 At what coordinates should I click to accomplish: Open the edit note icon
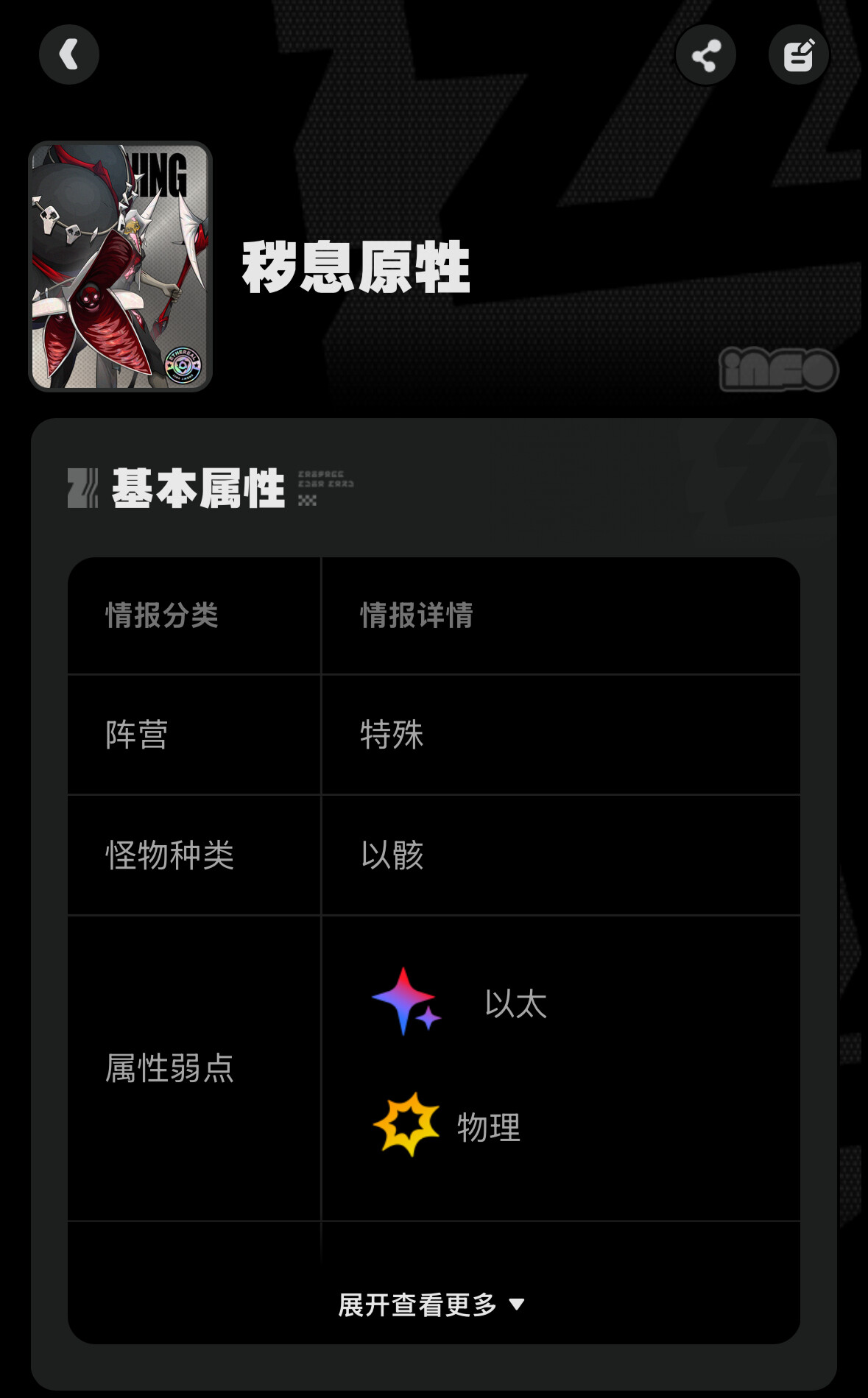coord(799,56)
